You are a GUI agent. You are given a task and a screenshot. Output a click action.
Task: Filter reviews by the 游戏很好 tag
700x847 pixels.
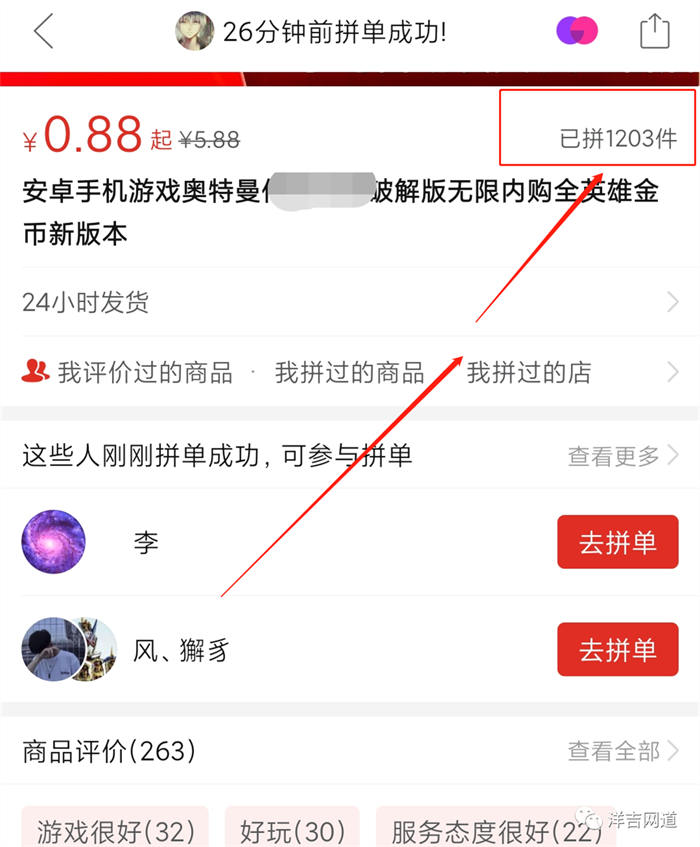(115, 829)
